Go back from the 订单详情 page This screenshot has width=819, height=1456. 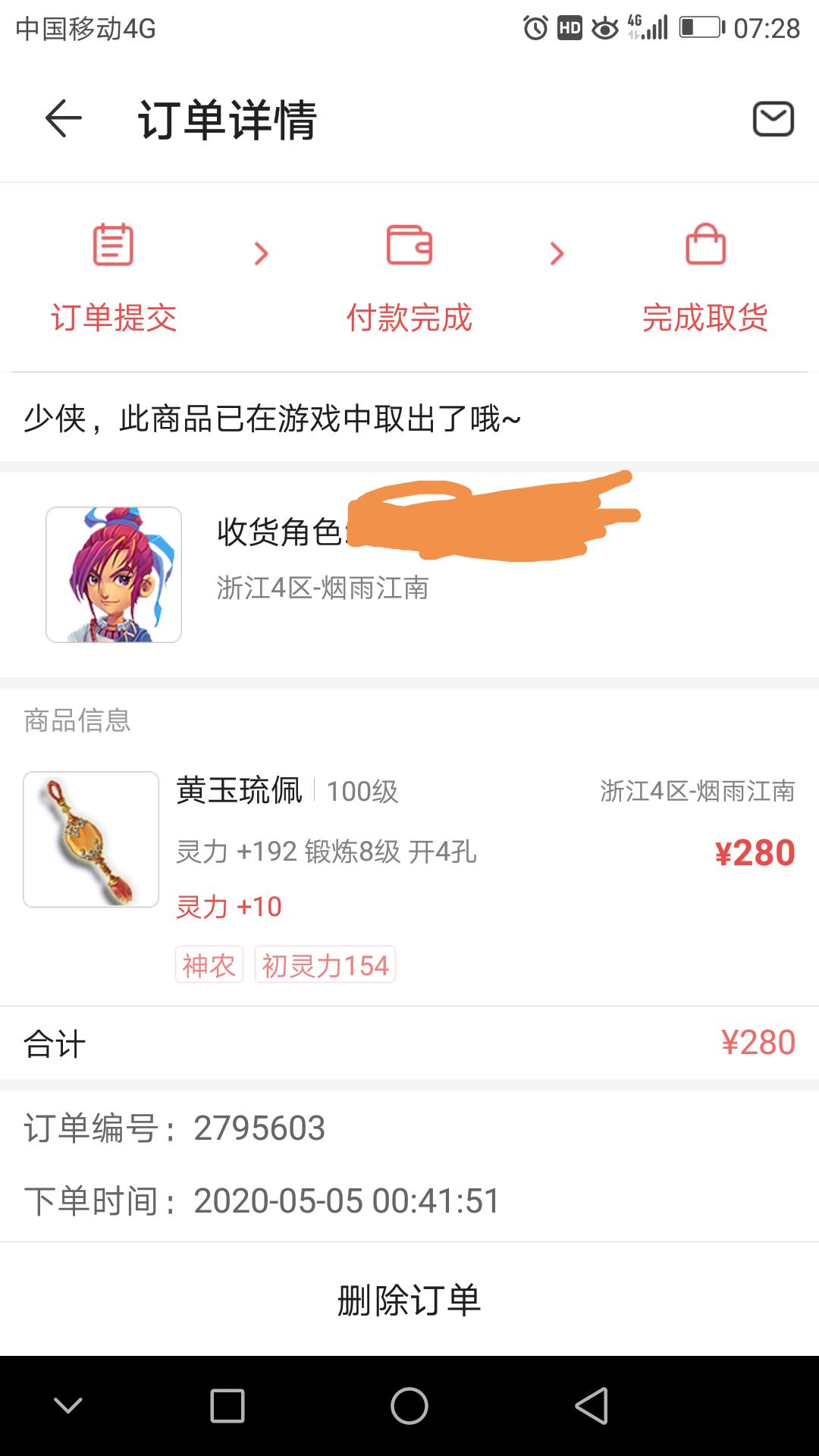pyautogui.click(x=64, y=119)
